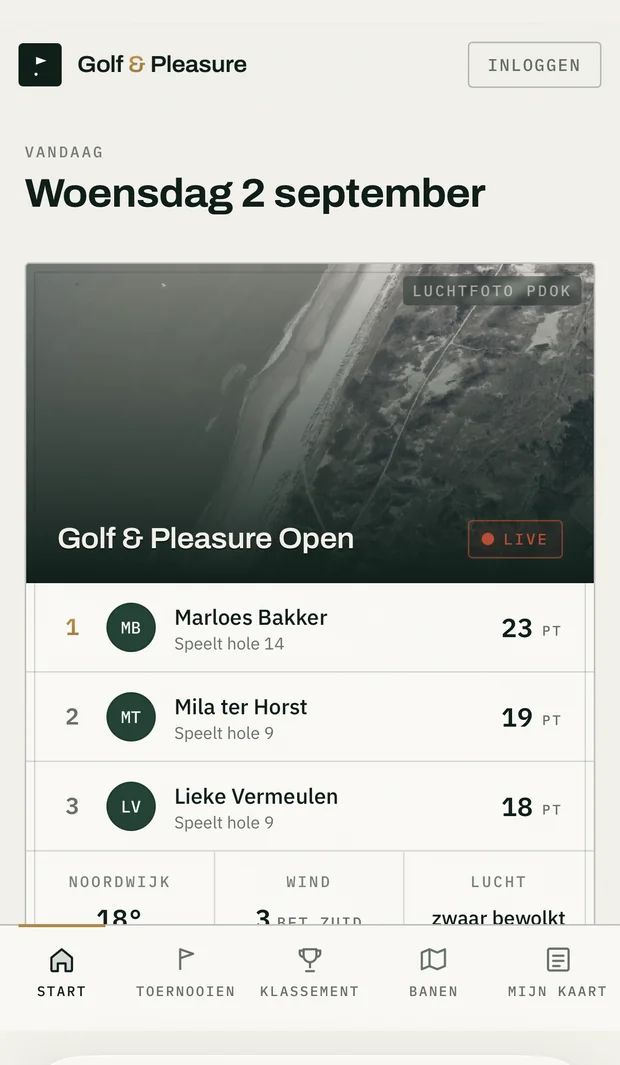Screen dimensions: 620x1065
Task: Open the Golf & Pleasure Open live card
Action: pos(310,422)
